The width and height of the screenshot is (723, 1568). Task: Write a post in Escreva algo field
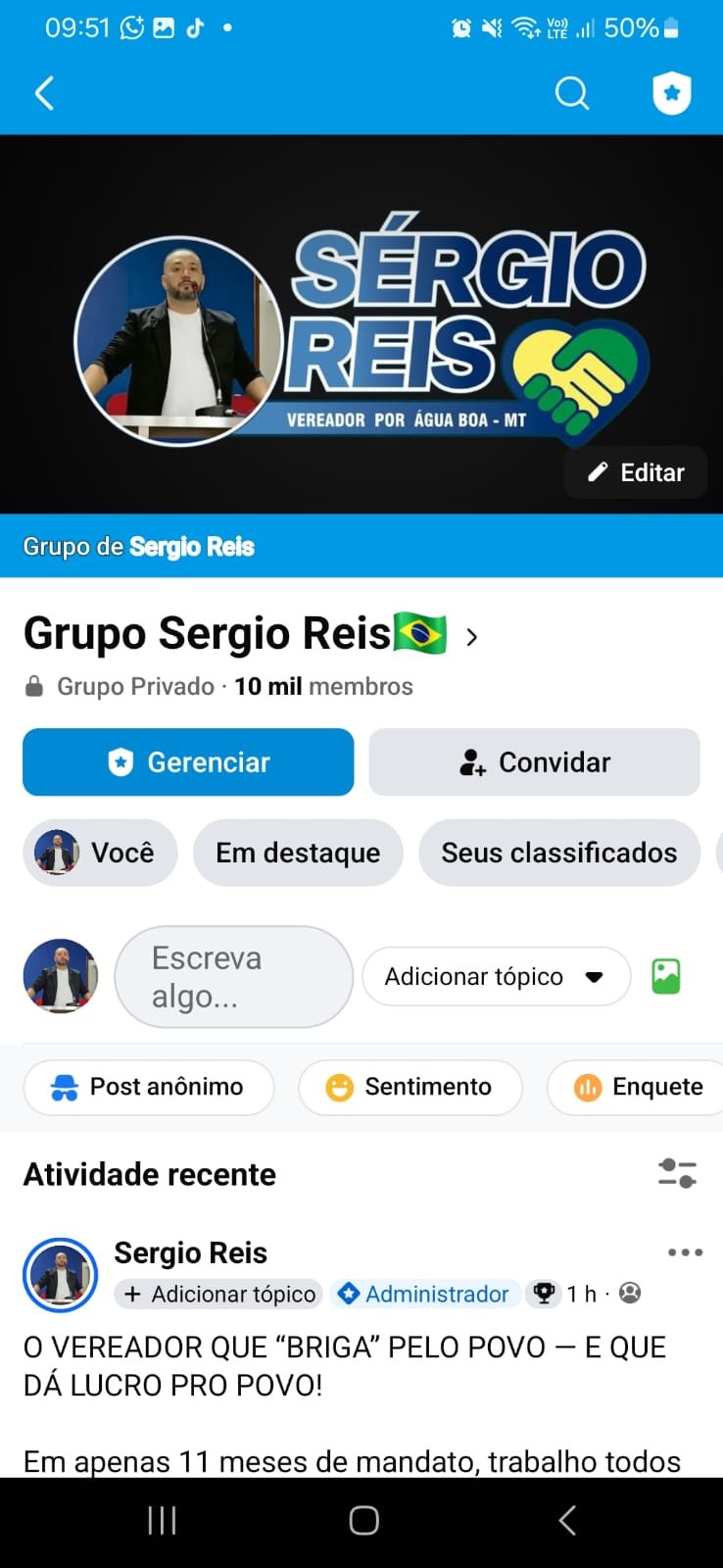pos(233,977)
